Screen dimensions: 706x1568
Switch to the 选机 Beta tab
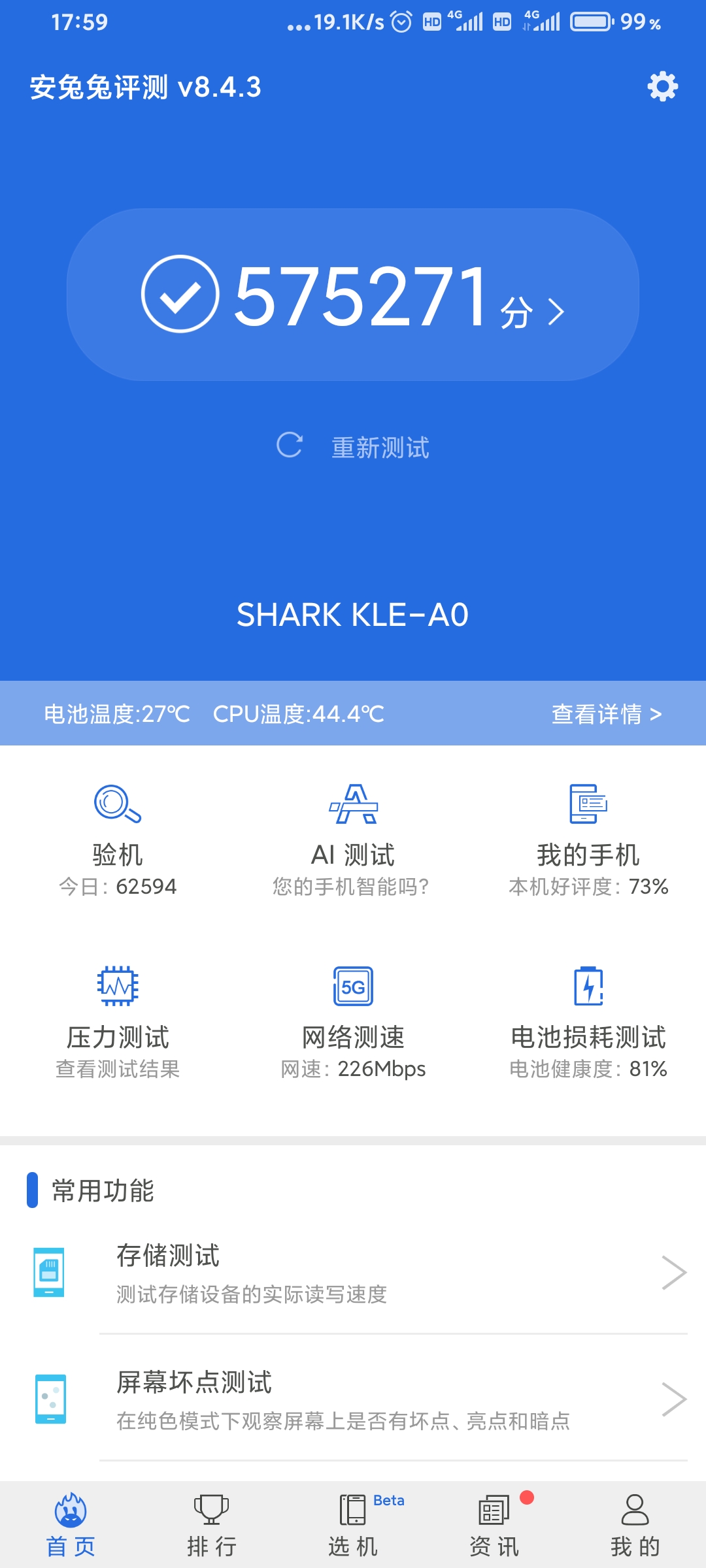point(353,1526)
